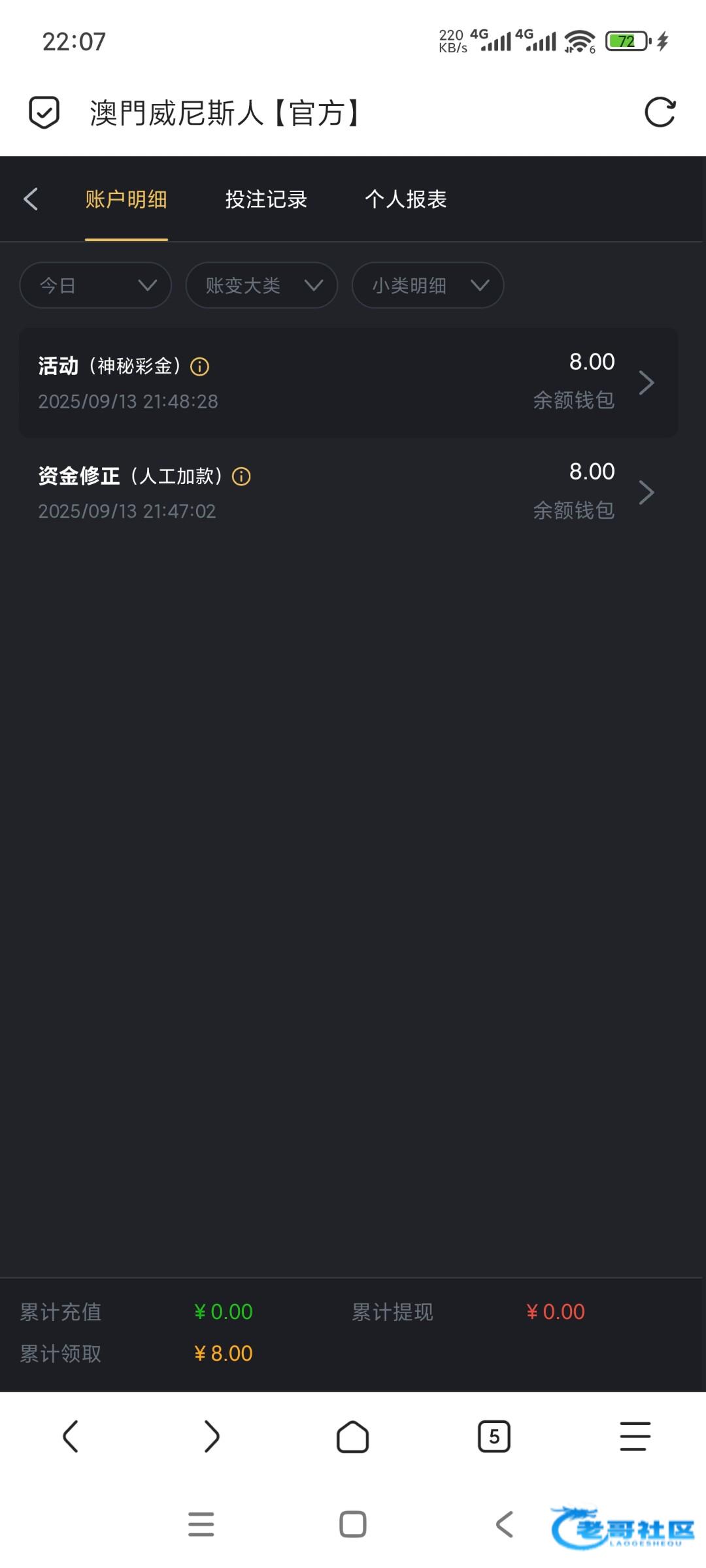Go back one page in the browser toolbar

pyautogui.click(x=71, y=1437)
